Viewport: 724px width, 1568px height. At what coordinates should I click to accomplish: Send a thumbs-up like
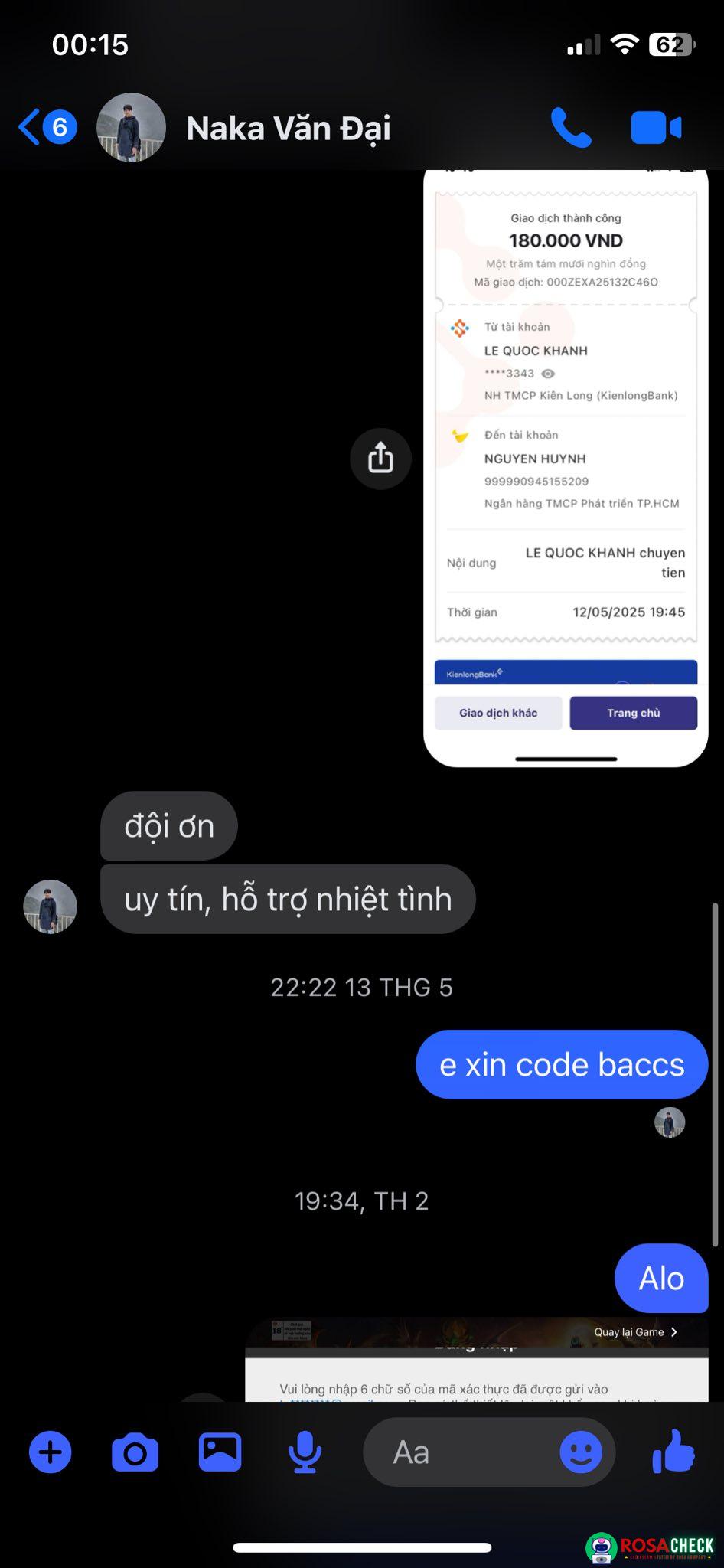[x=673, y=1452]
